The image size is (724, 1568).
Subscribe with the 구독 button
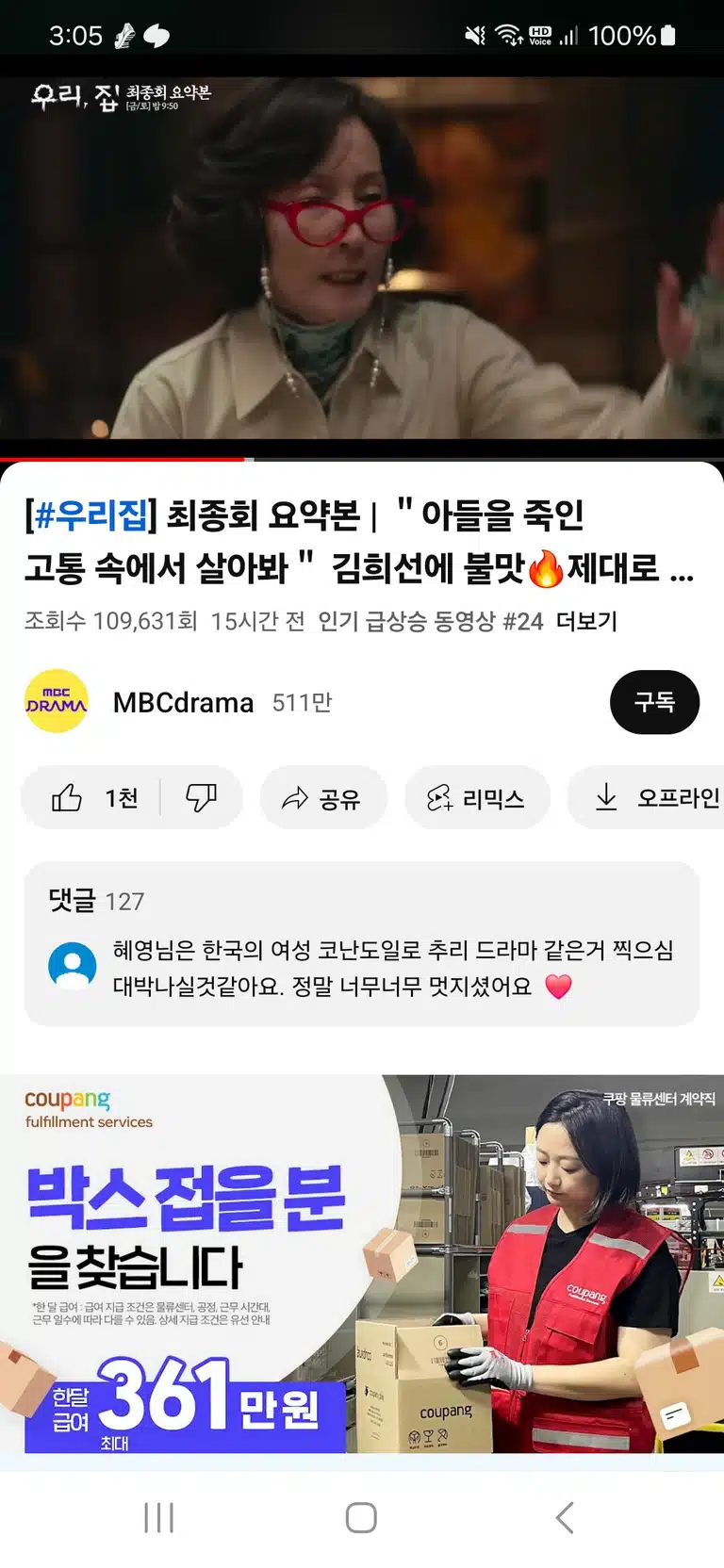[654, 702]
